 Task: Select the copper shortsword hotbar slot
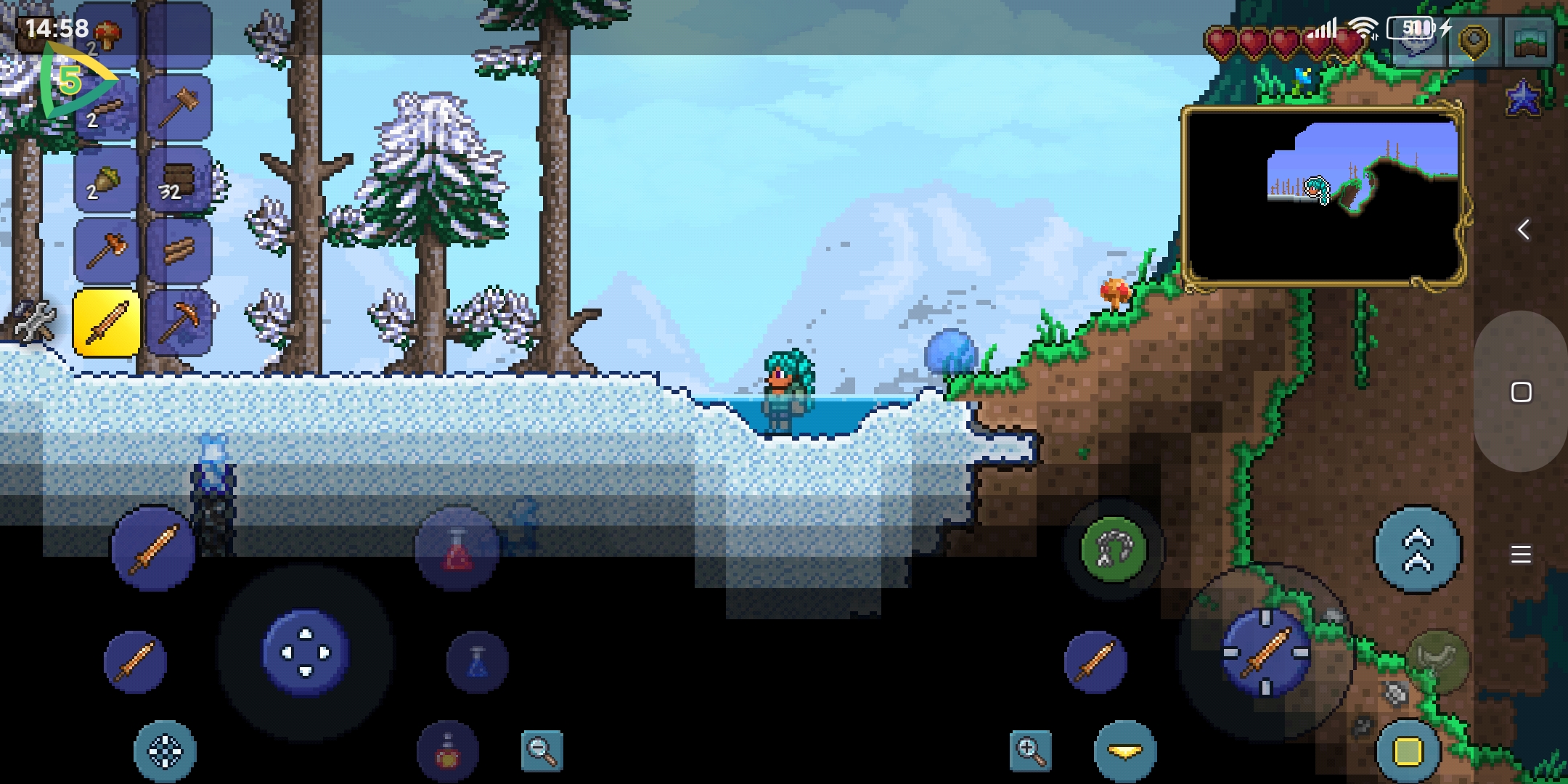(x=107, y=323)
